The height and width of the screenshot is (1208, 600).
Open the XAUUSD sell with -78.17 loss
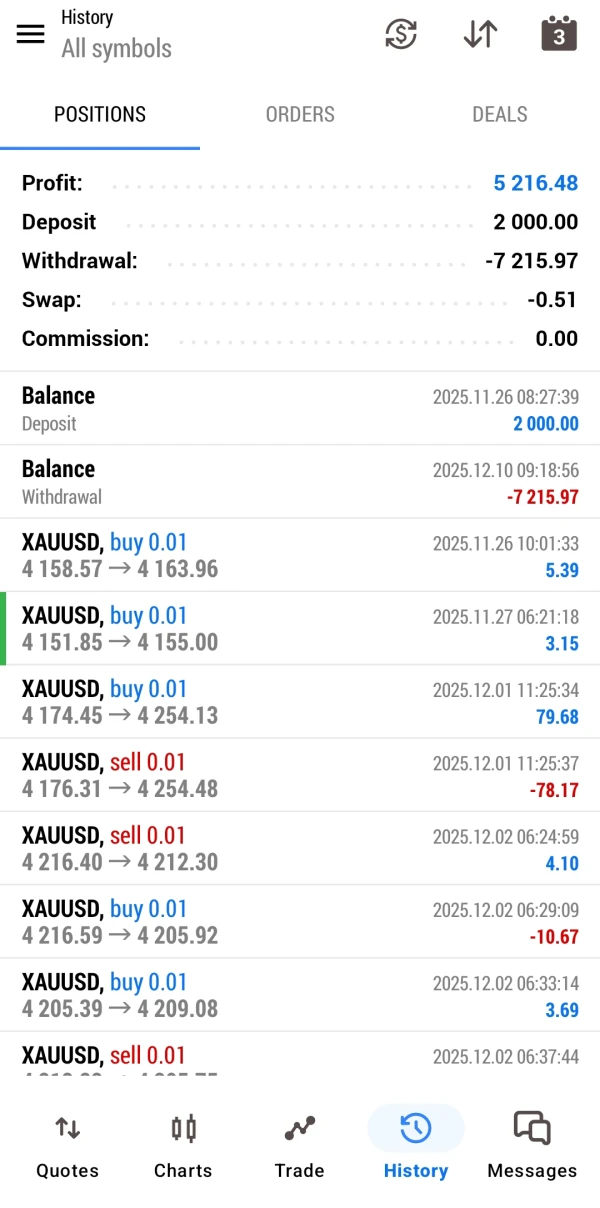(300, 775)
